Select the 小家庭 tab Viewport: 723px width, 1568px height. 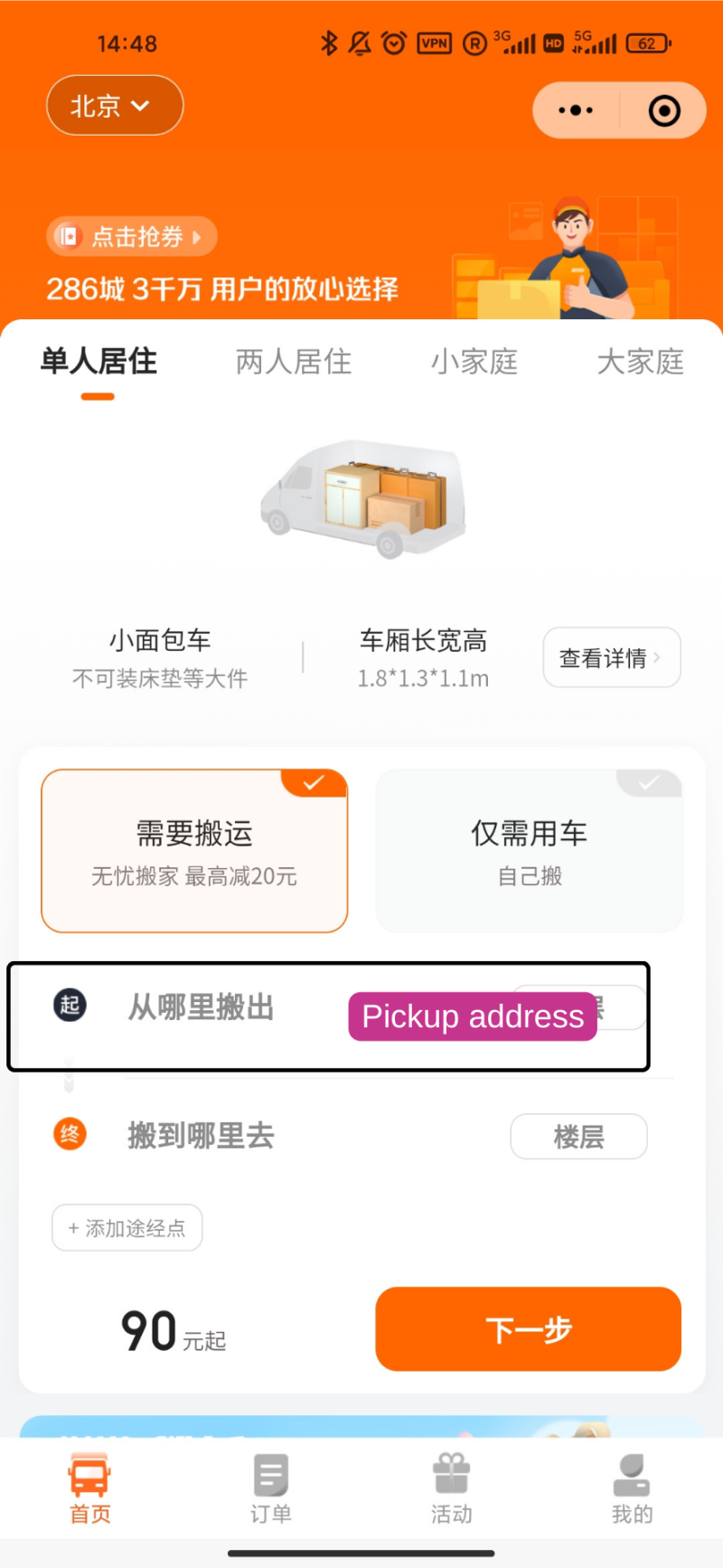(474, 363)
